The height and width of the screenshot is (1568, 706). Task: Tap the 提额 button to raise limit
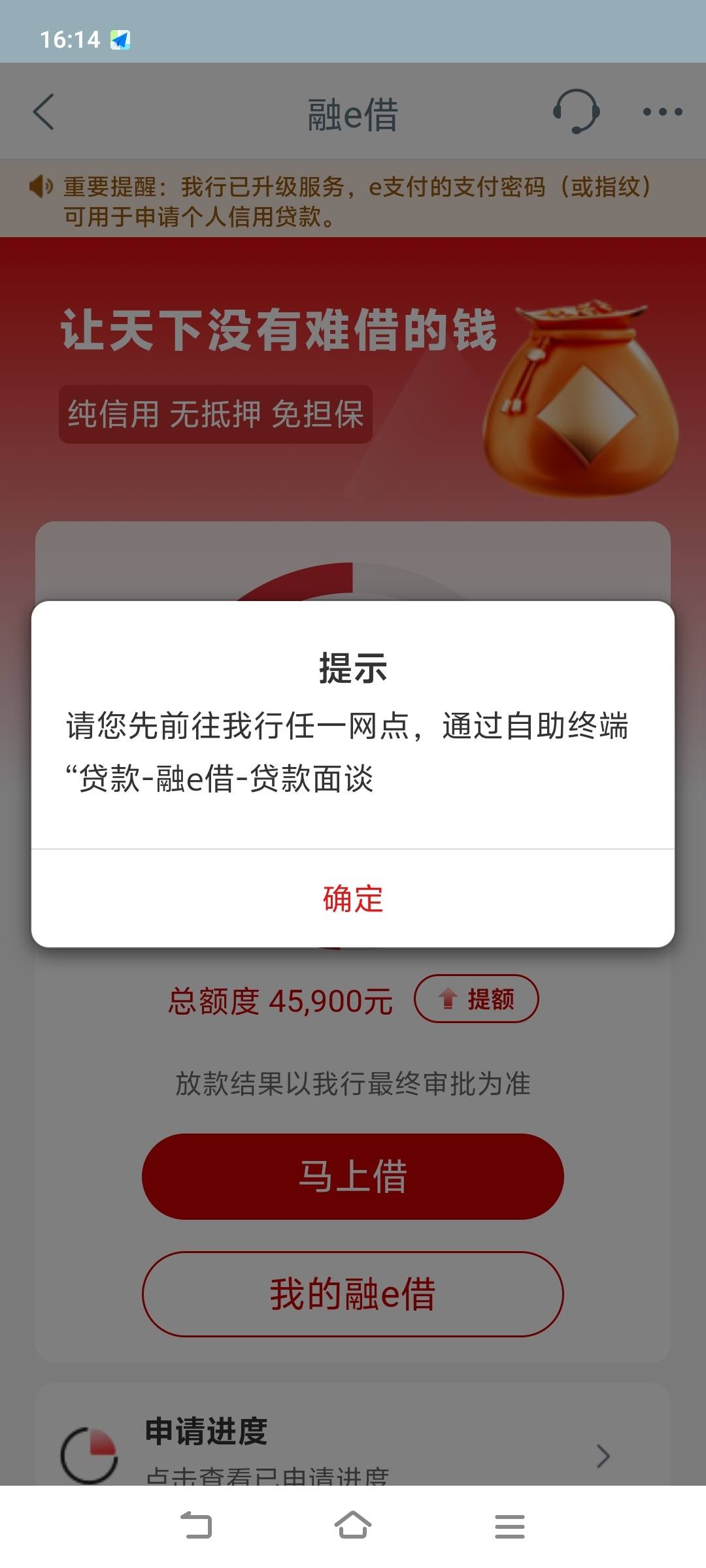(x=477, y=998)
